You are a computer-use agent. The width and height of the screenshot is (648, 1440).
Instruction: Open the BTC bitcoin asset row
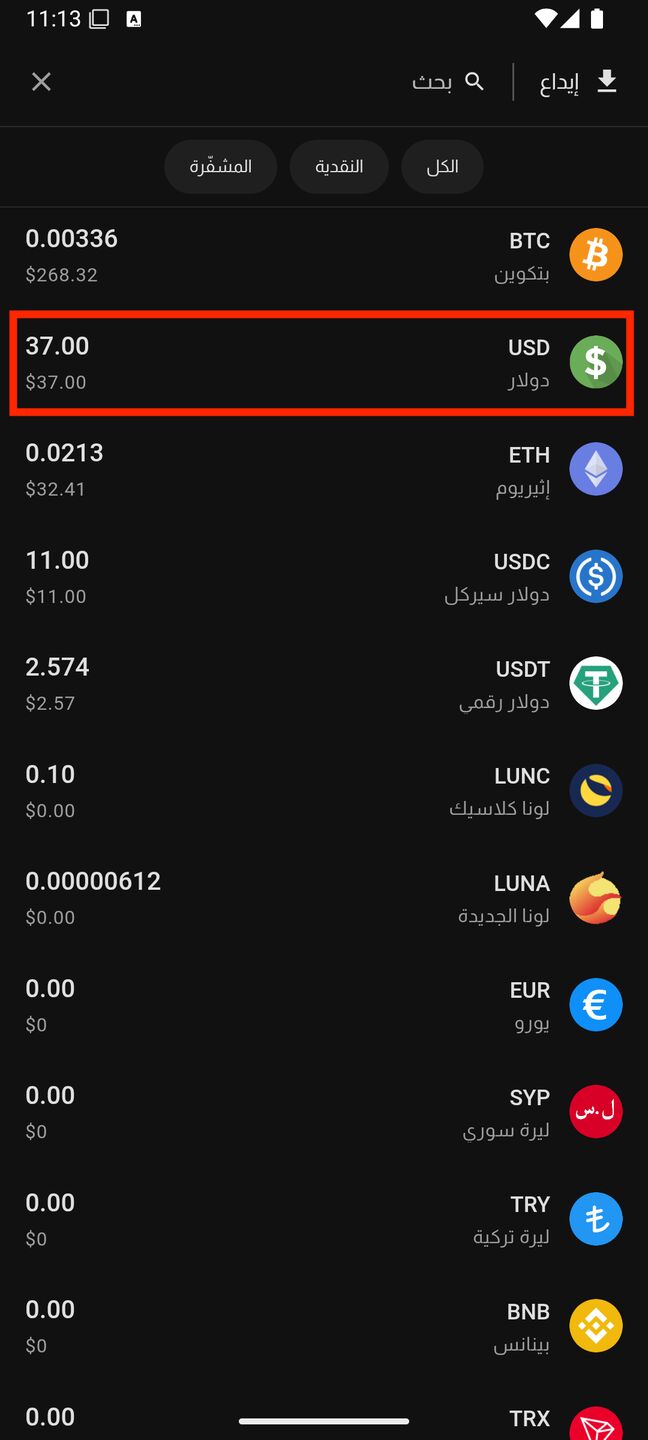tap(324, 255)
